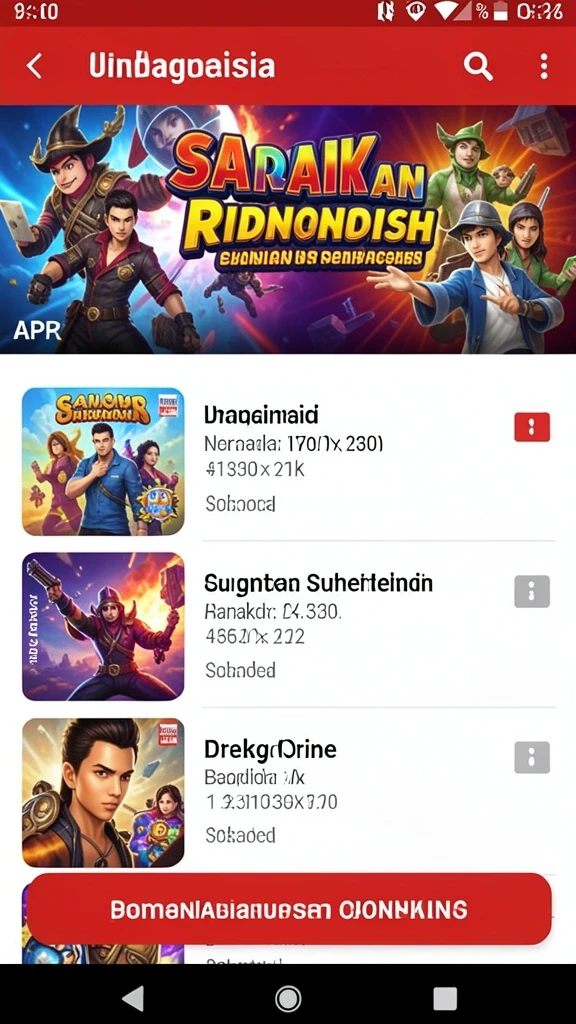Image resolution: width=576 pixels, height=1024 pixels.
Task: Open the DrekgrOrine list item
Action: coord(288,793)
